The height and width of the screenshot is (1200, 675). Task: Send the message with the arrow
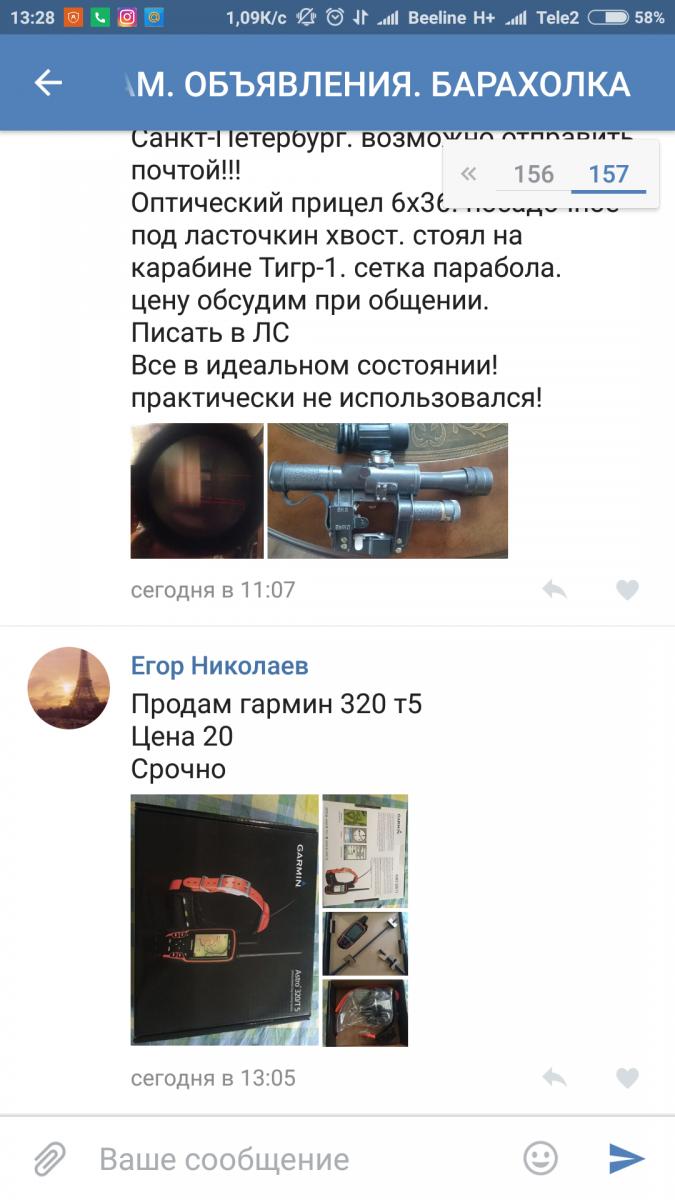click(627, 1158)
